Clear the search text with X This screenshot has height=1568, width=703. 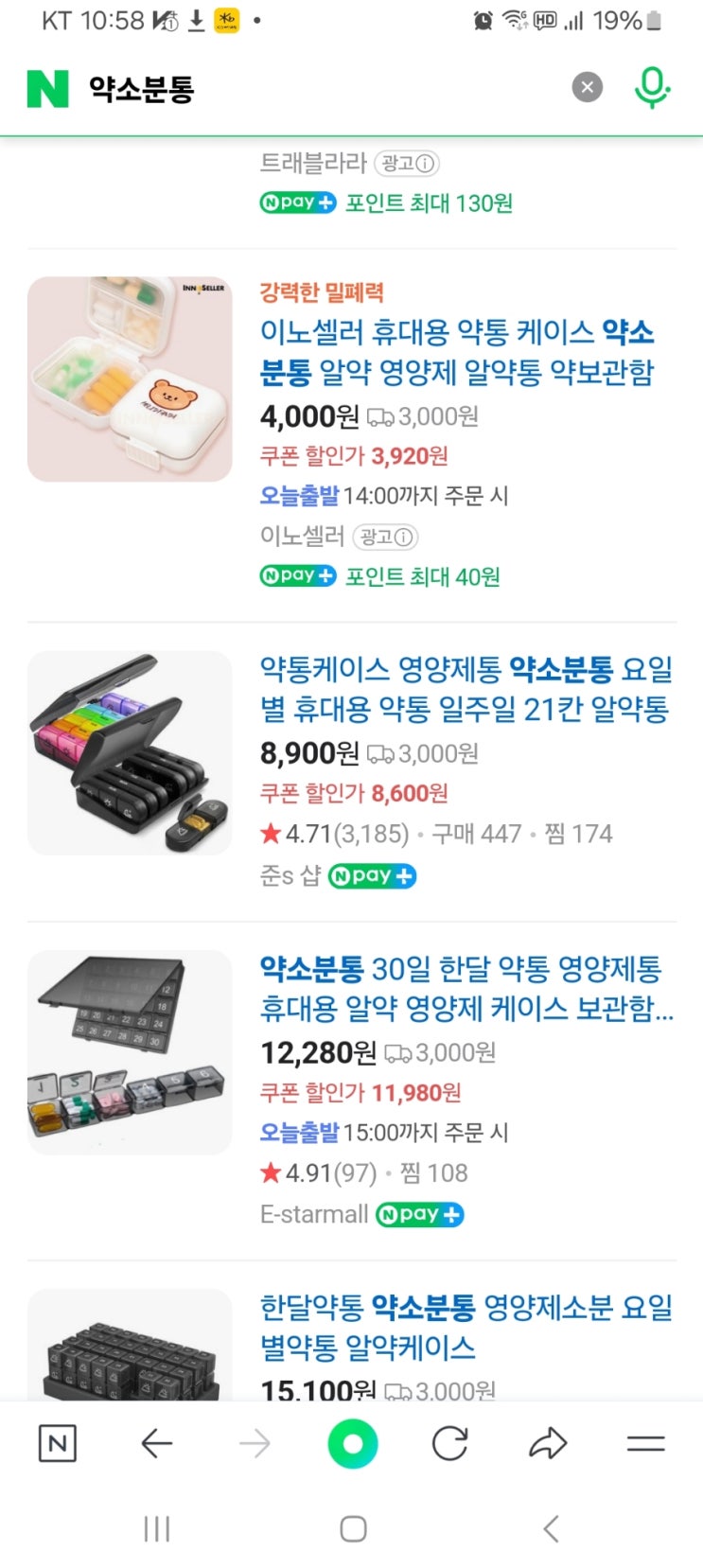point(587,88)
